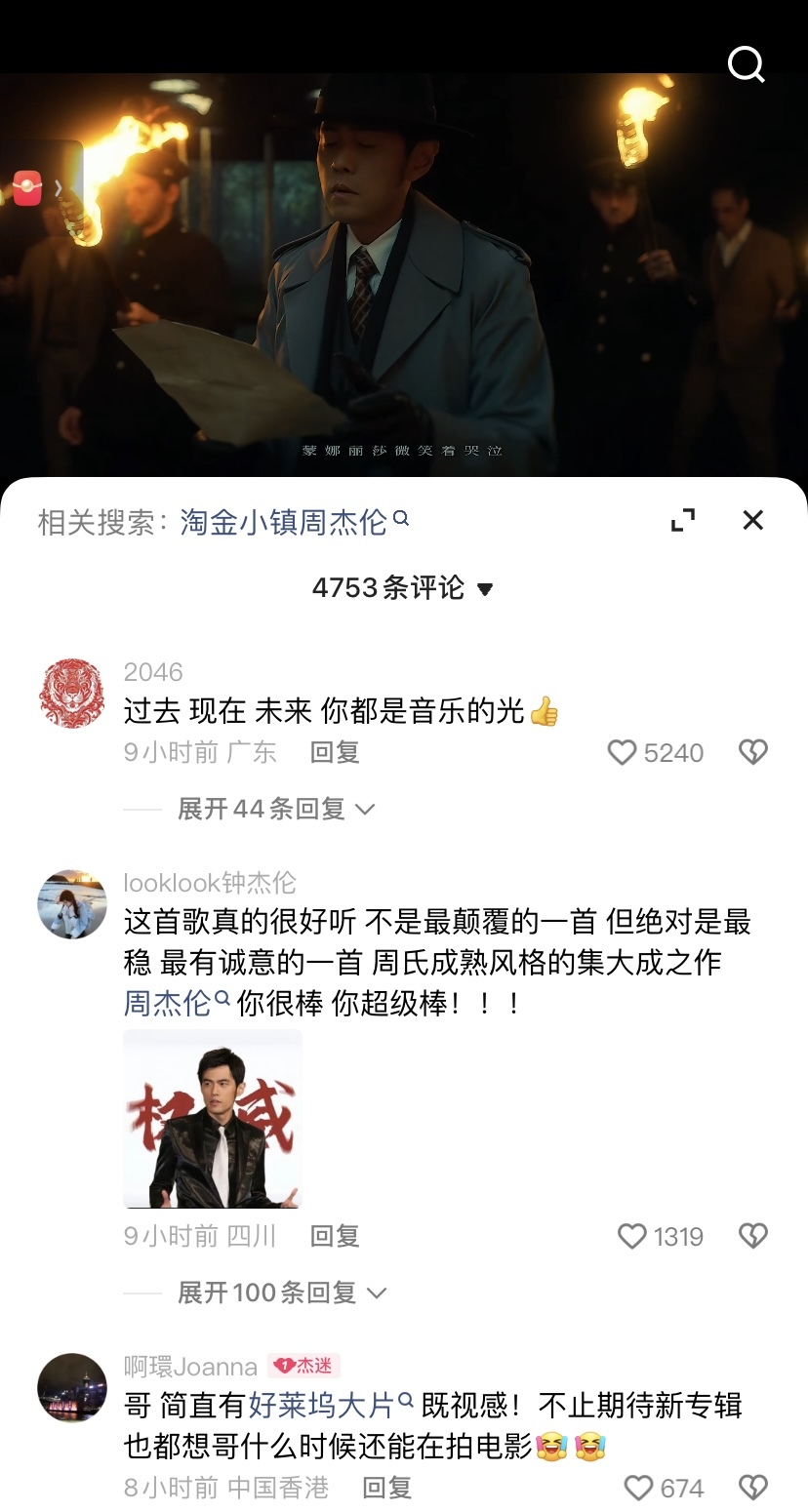This screenshot has width=808, height=1512.
Task: Like the comment by 2046
Action: [620, 751]
